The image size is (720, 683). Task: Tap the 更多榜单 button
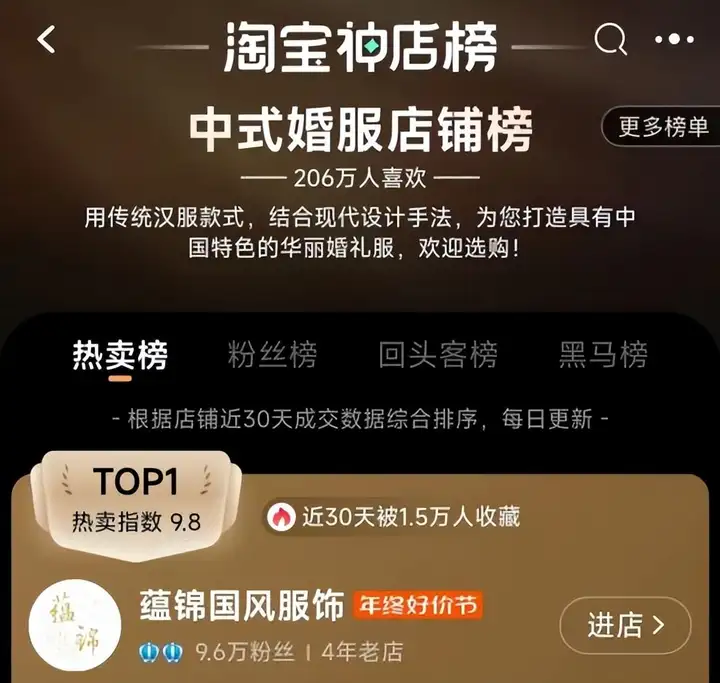(x=663, y=127)
